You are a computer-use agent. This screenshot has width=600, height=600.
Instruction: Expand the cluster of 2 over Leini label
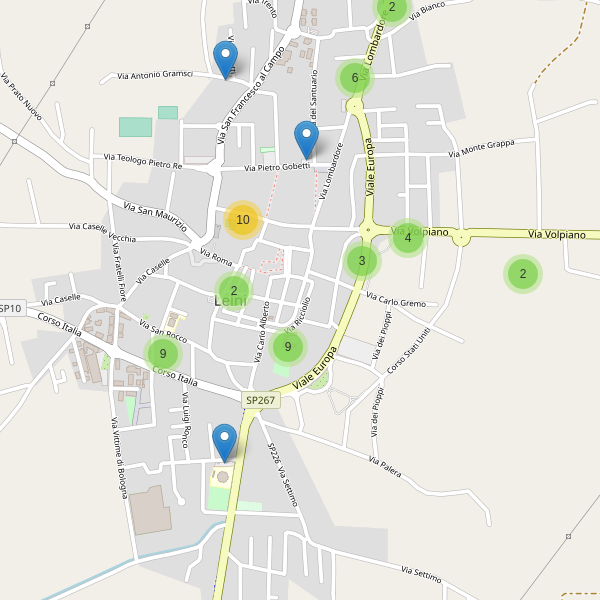[x=233, y=291]
